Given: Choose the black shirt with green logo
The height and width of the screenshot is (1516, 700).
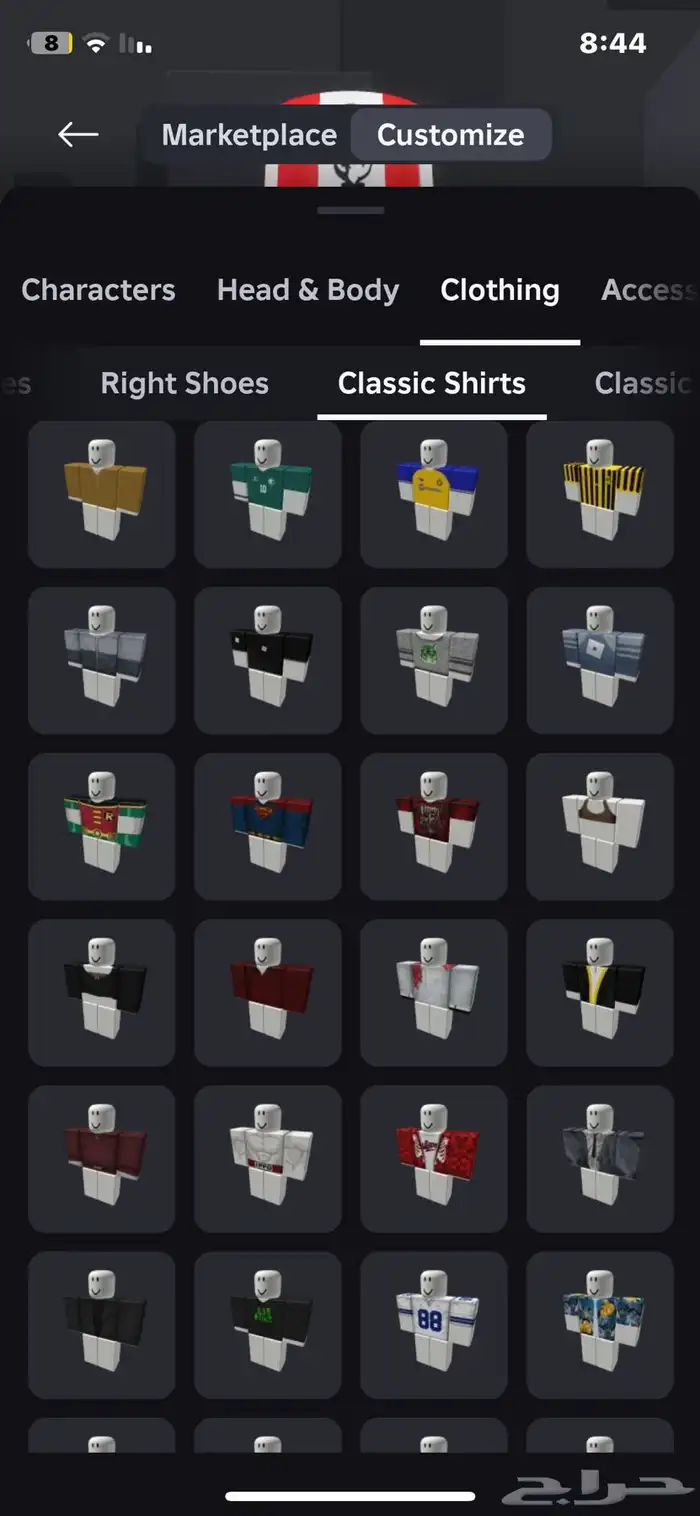Looking at the screenshot, I should (x=268, y=1324).
